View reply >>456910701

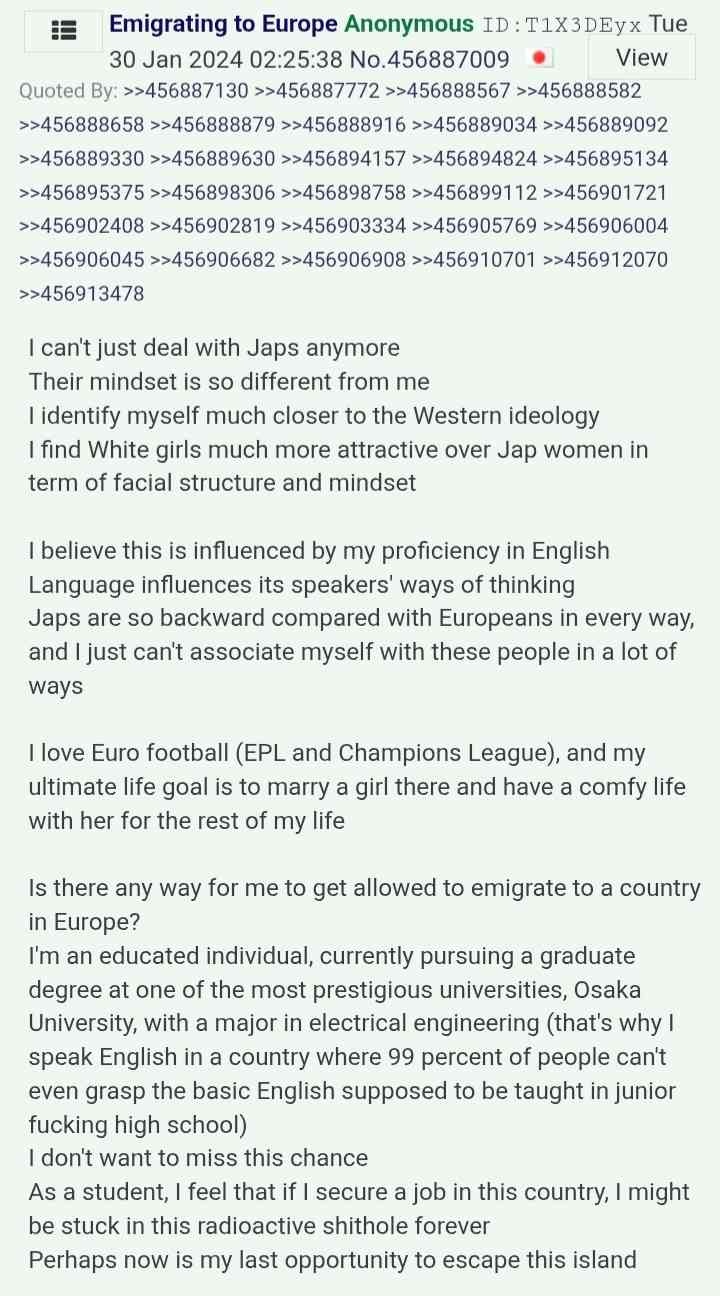[475, 260]
